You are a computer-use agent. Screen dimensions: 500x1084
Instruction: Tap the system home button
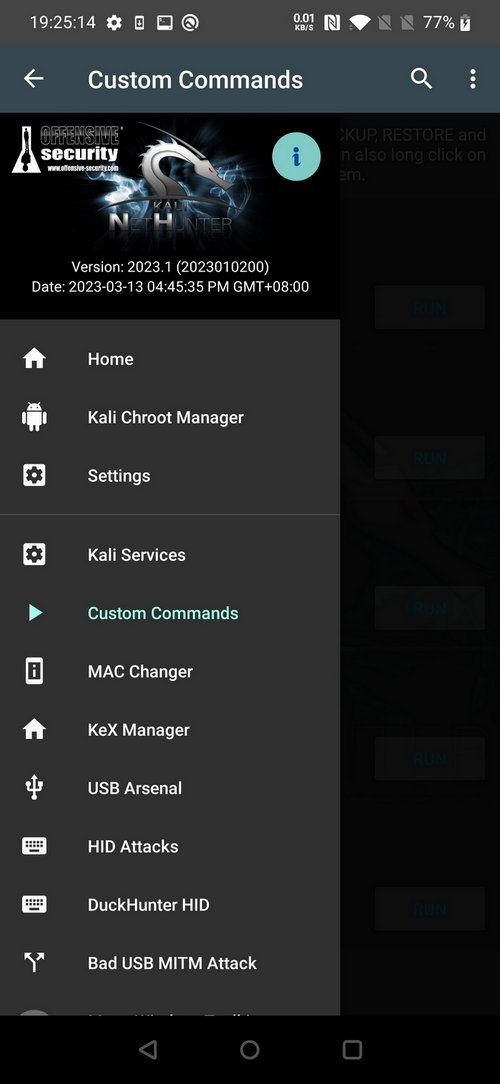[250, 1049]
